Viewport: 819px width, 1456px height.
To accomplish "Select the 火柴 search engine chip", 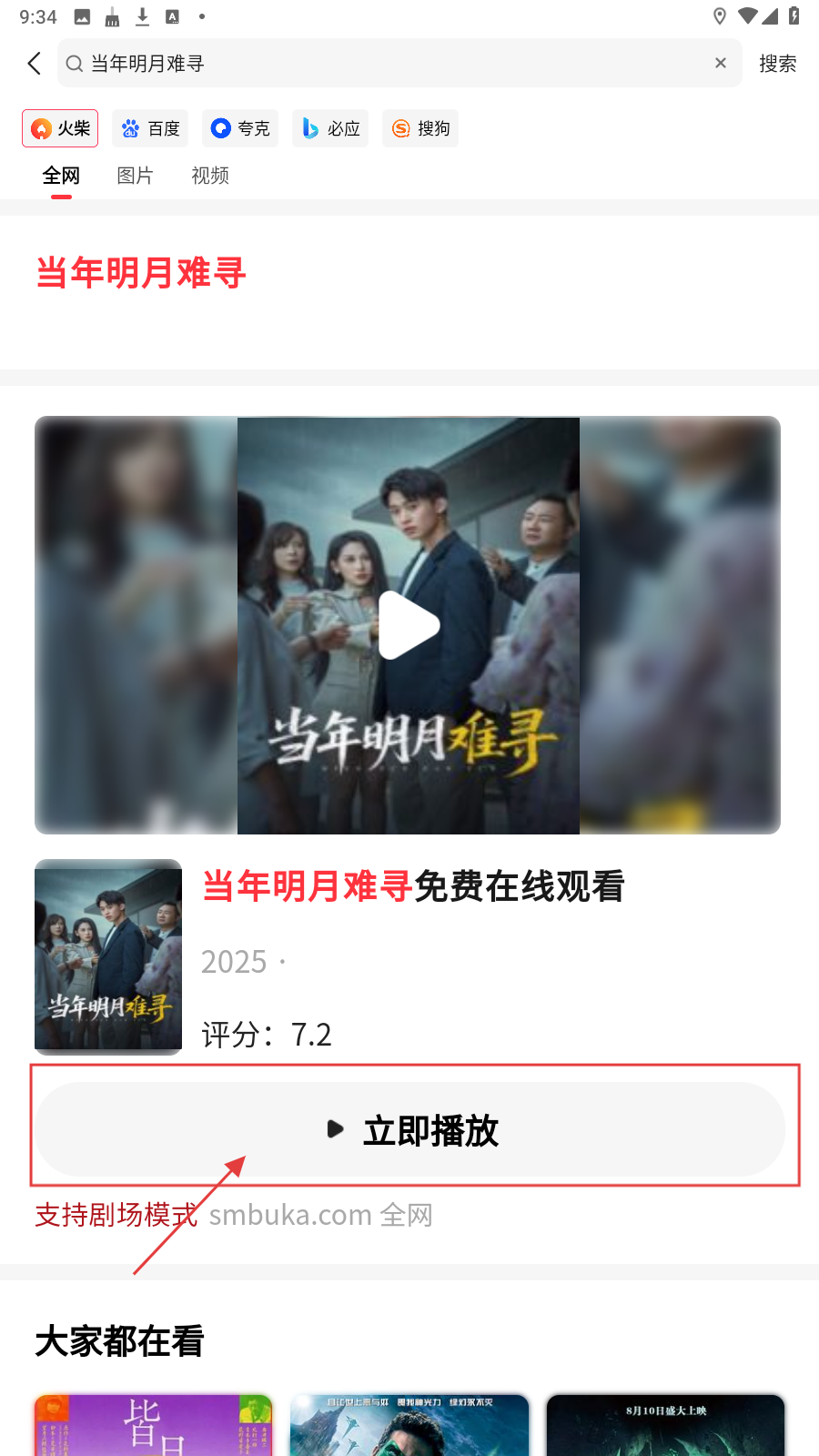I will (x=60, y=128).
